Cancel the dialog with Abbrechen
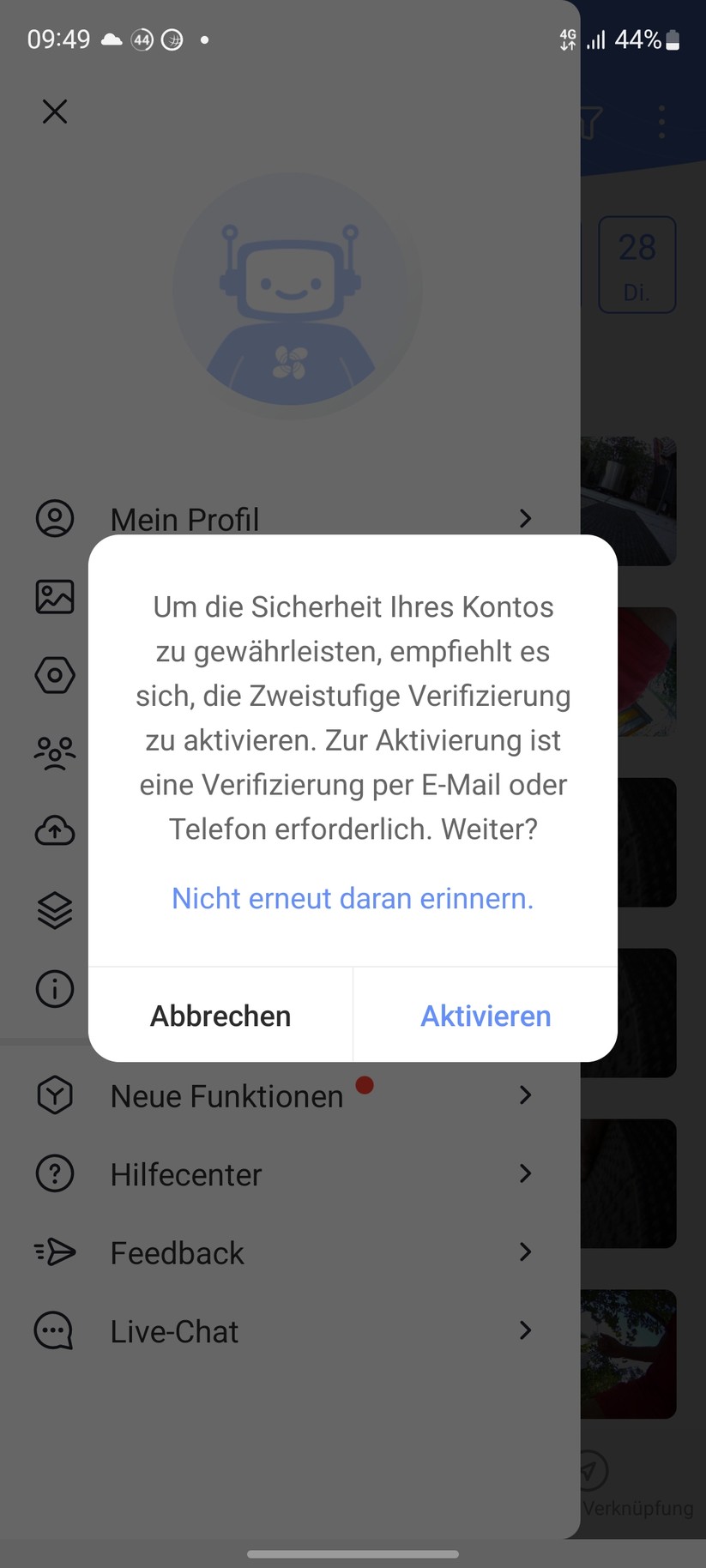Screen dimensions: 706x1568 (220, 1016)
